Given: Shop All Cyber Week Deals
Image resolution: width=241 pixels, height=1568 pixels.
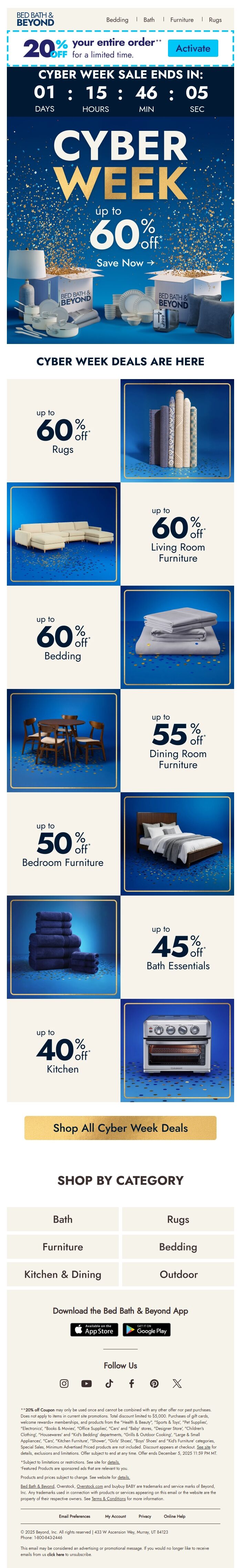Looking at the screenshot, I should click(120, 1128).
